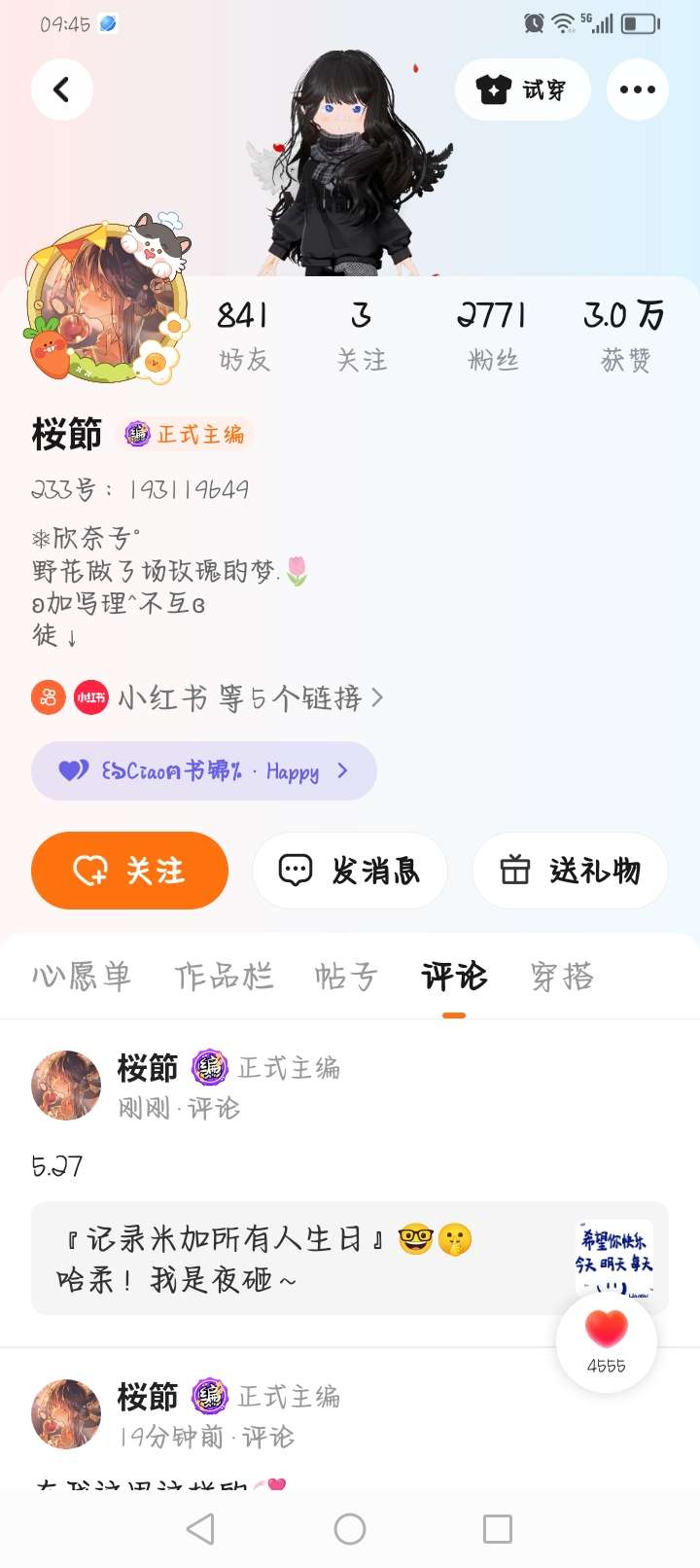
Task: View the 841 好友 friends list
Action: (x=243, y=336)
